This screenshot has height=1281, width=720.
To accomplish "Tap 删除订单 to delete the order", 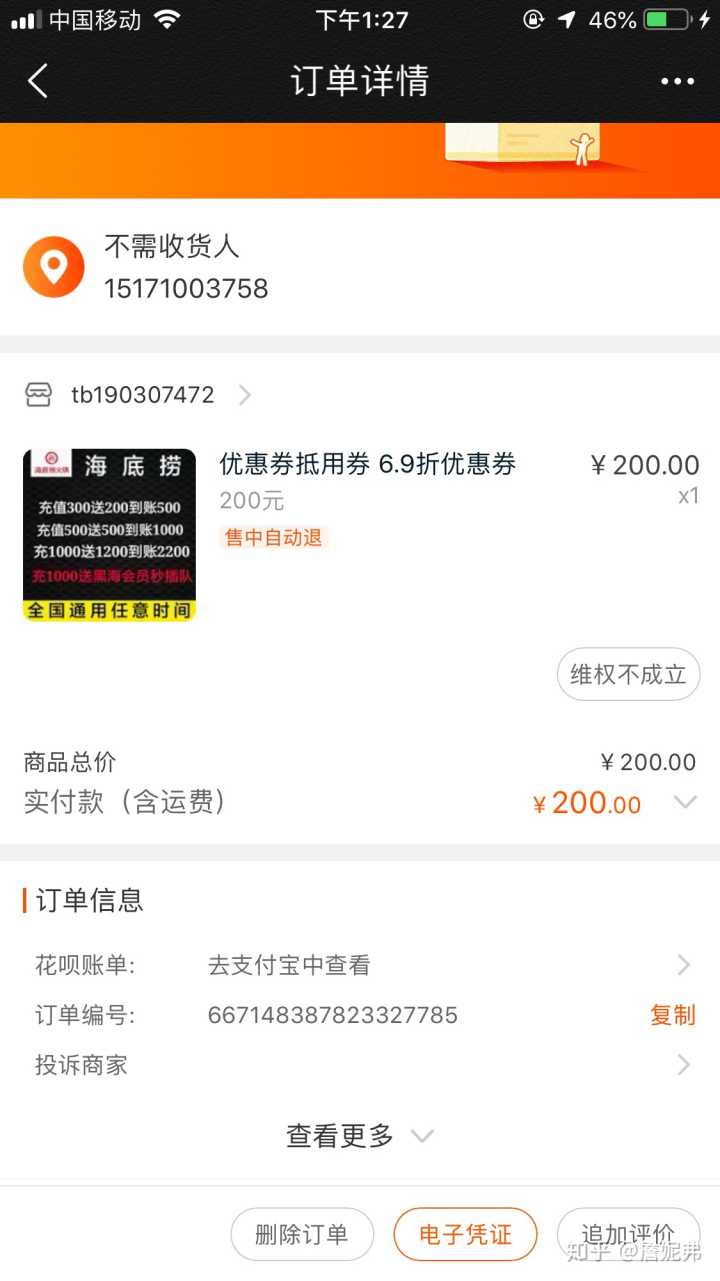I will click(302, 1234).
